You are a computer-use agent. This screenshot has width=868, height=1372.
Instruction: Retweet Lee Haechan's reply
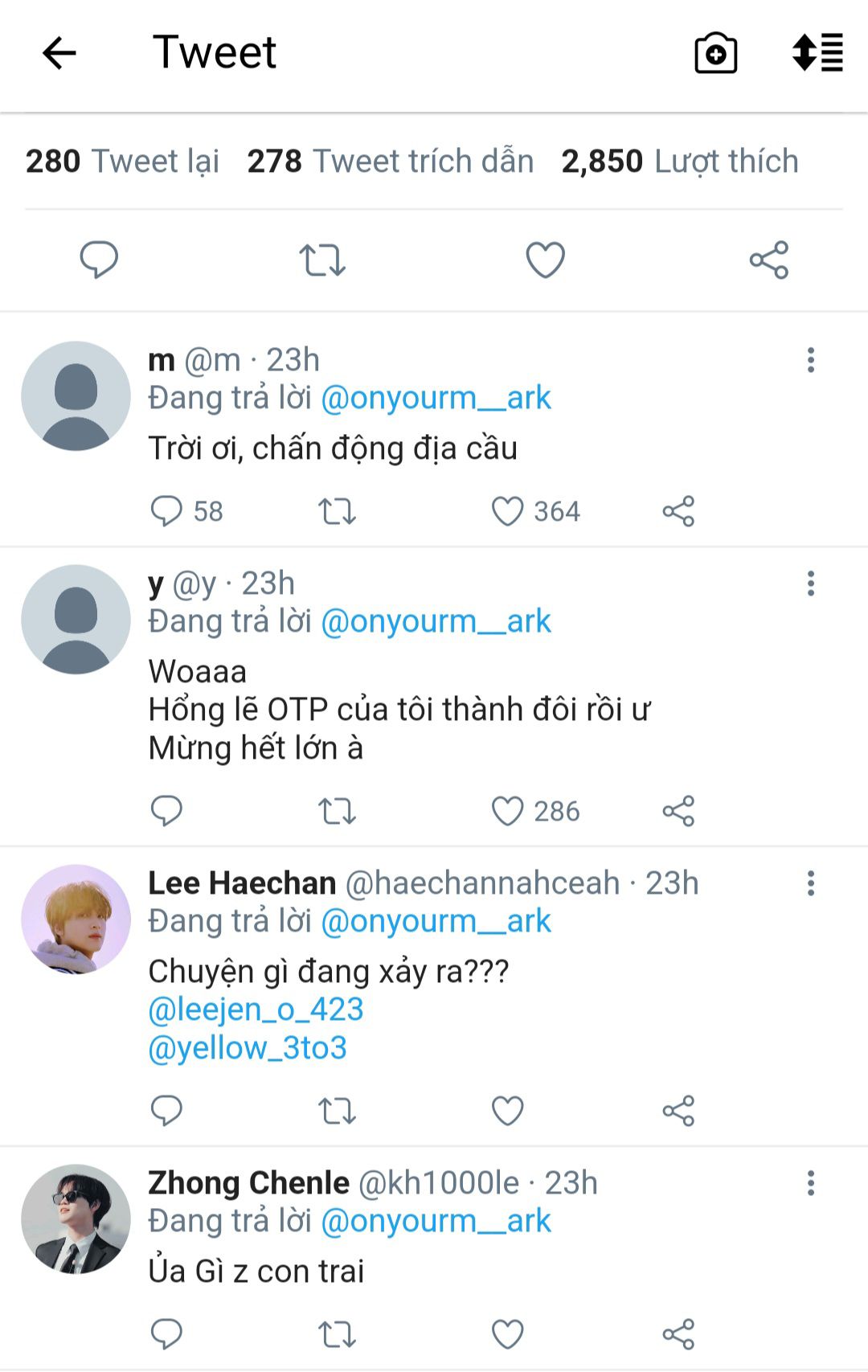pyautogui.click(x=337, y=1111)
